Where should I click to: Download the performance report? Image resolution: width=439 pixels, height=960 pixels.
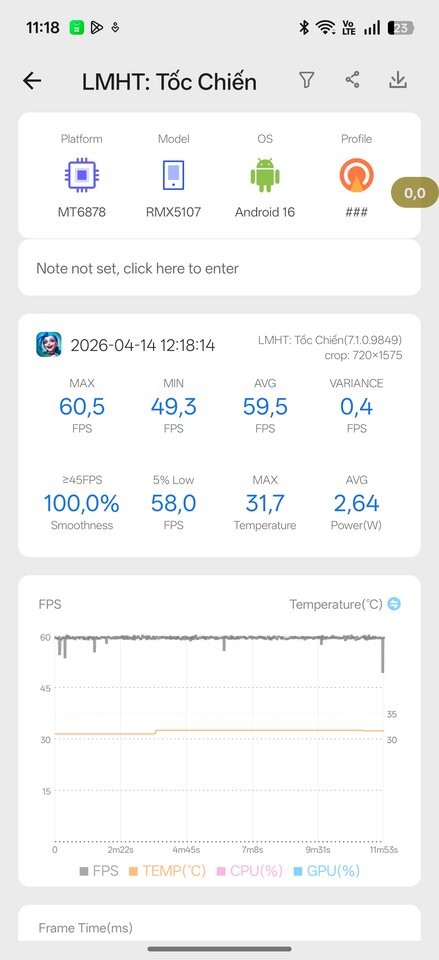[398, 80]
